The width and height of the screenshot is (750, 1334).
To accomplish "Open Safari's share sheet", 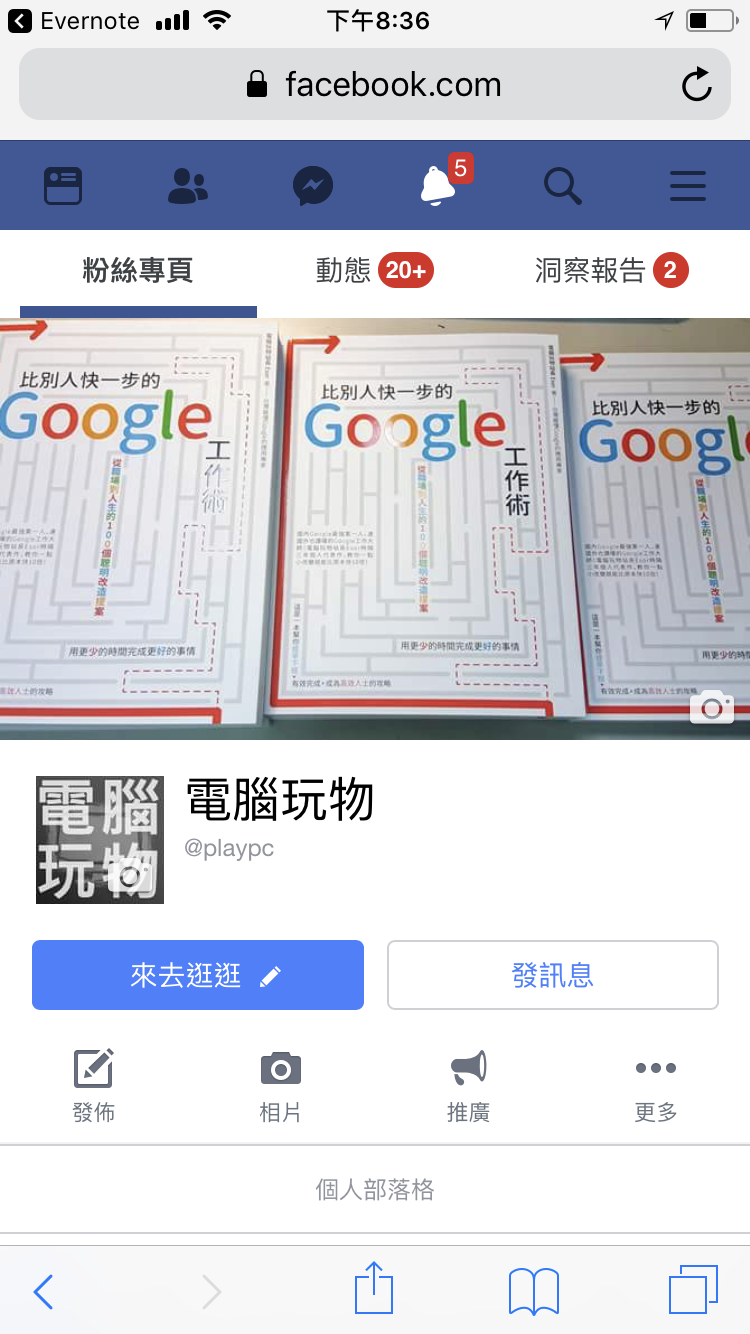I will 374,1289.
